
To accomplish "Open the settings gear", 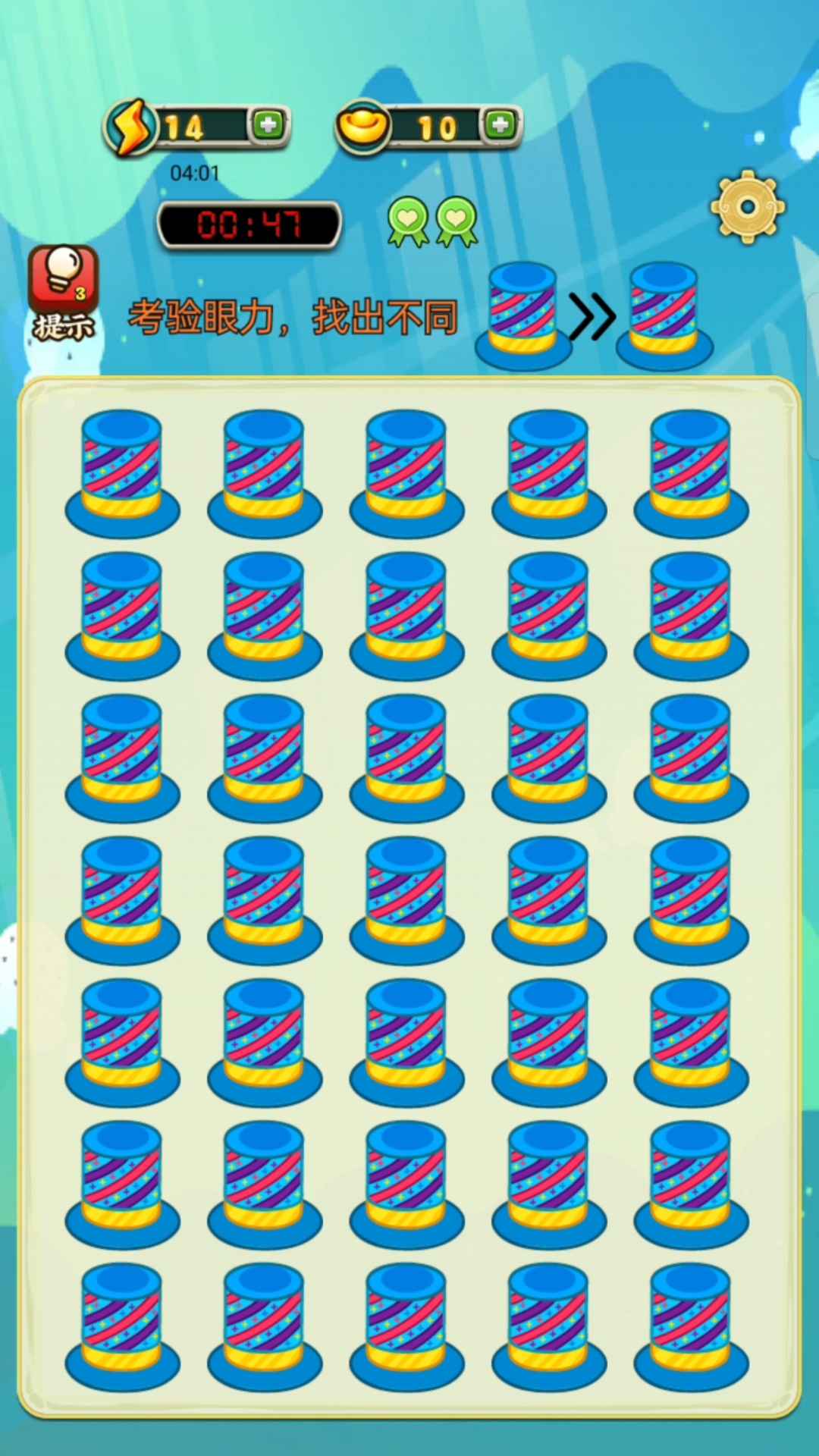I will (747, 207).
